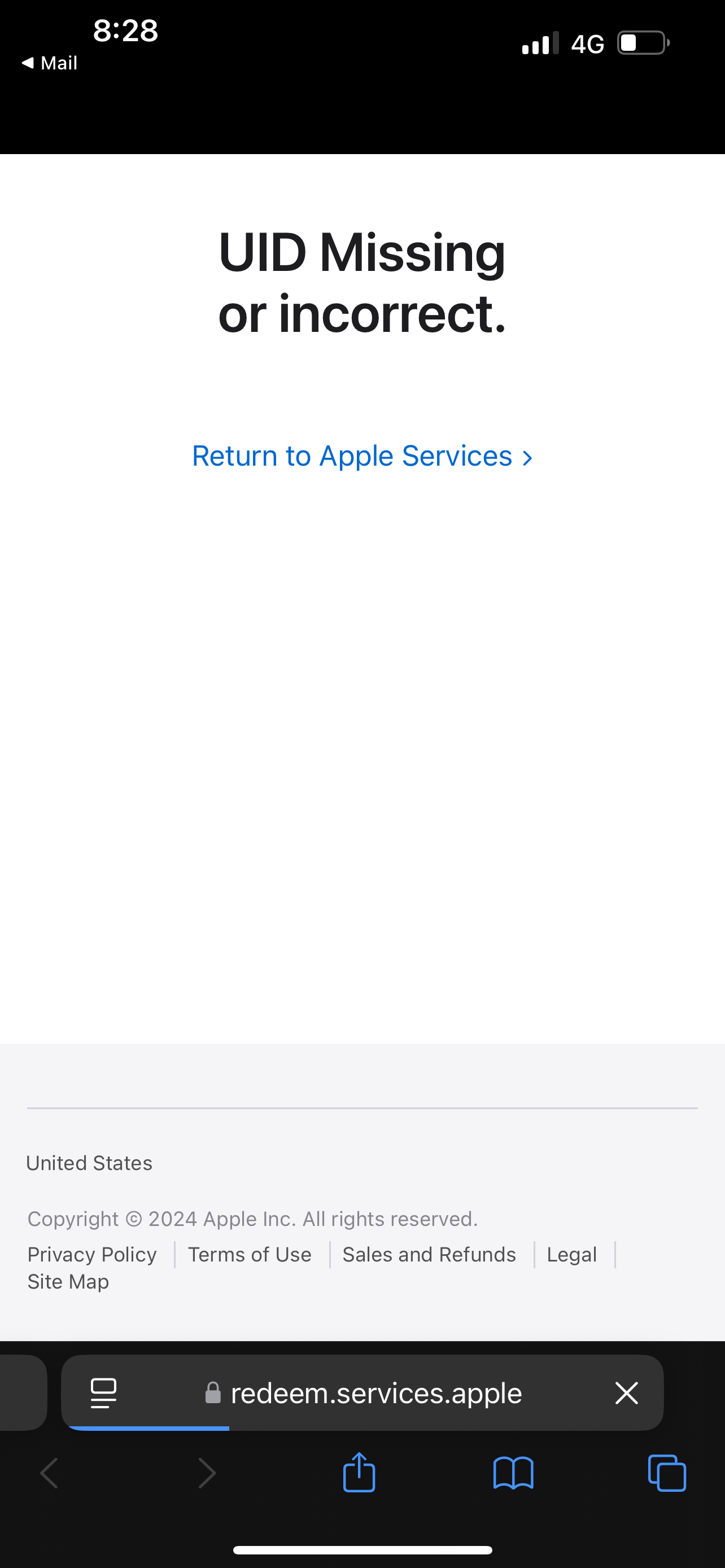Open the Return to Apple Services link
The image size is (725, 1568).
(x=361, y=457)
